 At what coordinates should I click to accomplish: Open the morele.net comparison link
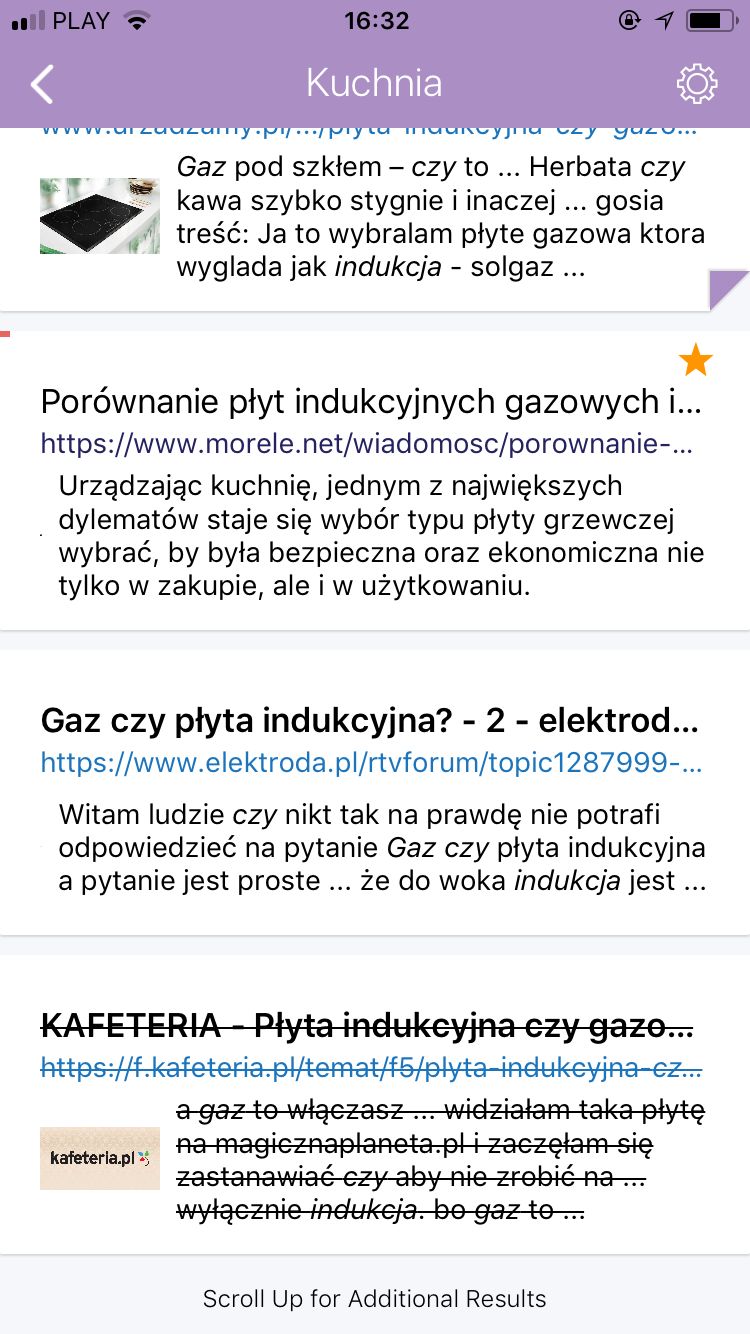tap(370, 443)
